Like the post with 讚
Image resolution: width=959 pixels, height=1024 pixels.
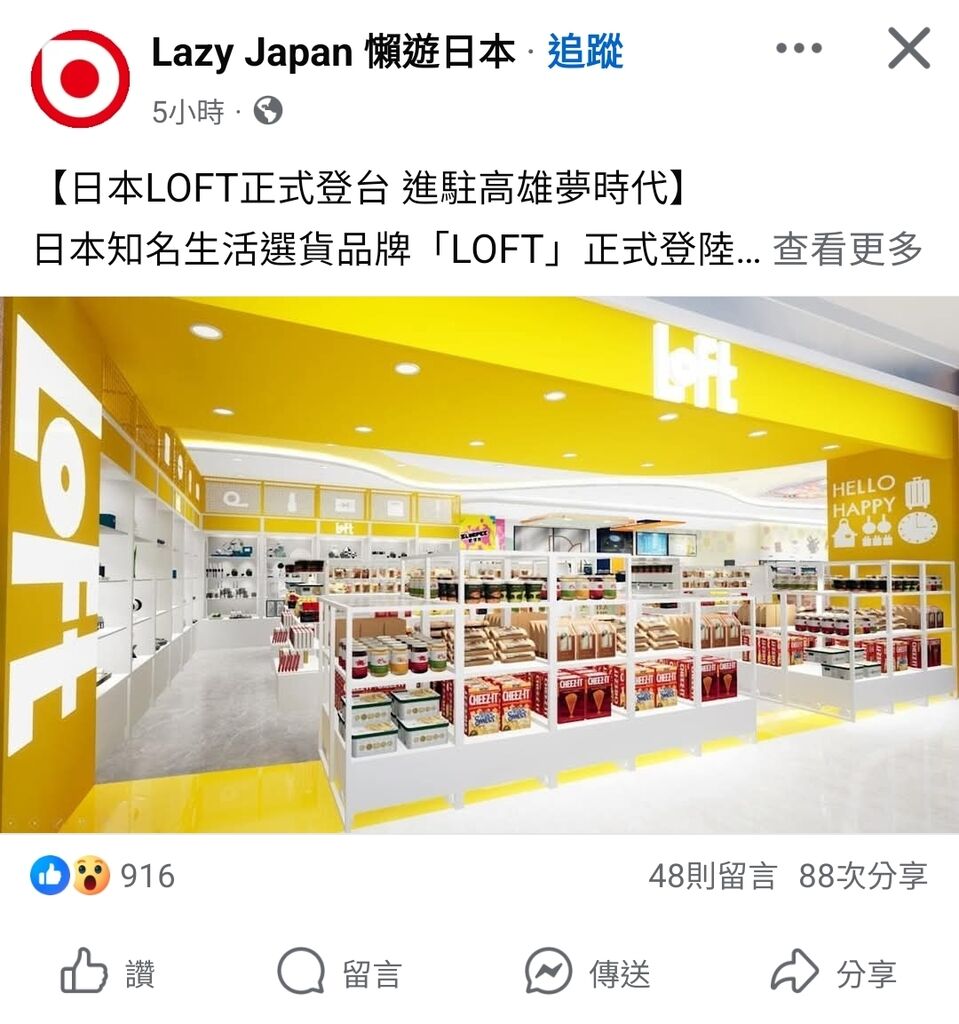tap(109, 973)
